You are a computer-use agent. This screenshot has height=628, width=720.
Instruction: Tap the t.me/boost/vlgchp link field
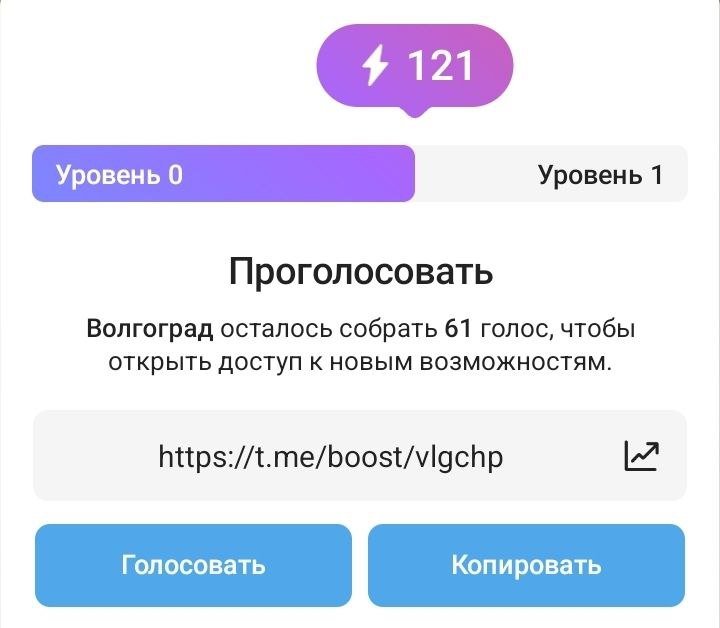[x=331, y=457]
